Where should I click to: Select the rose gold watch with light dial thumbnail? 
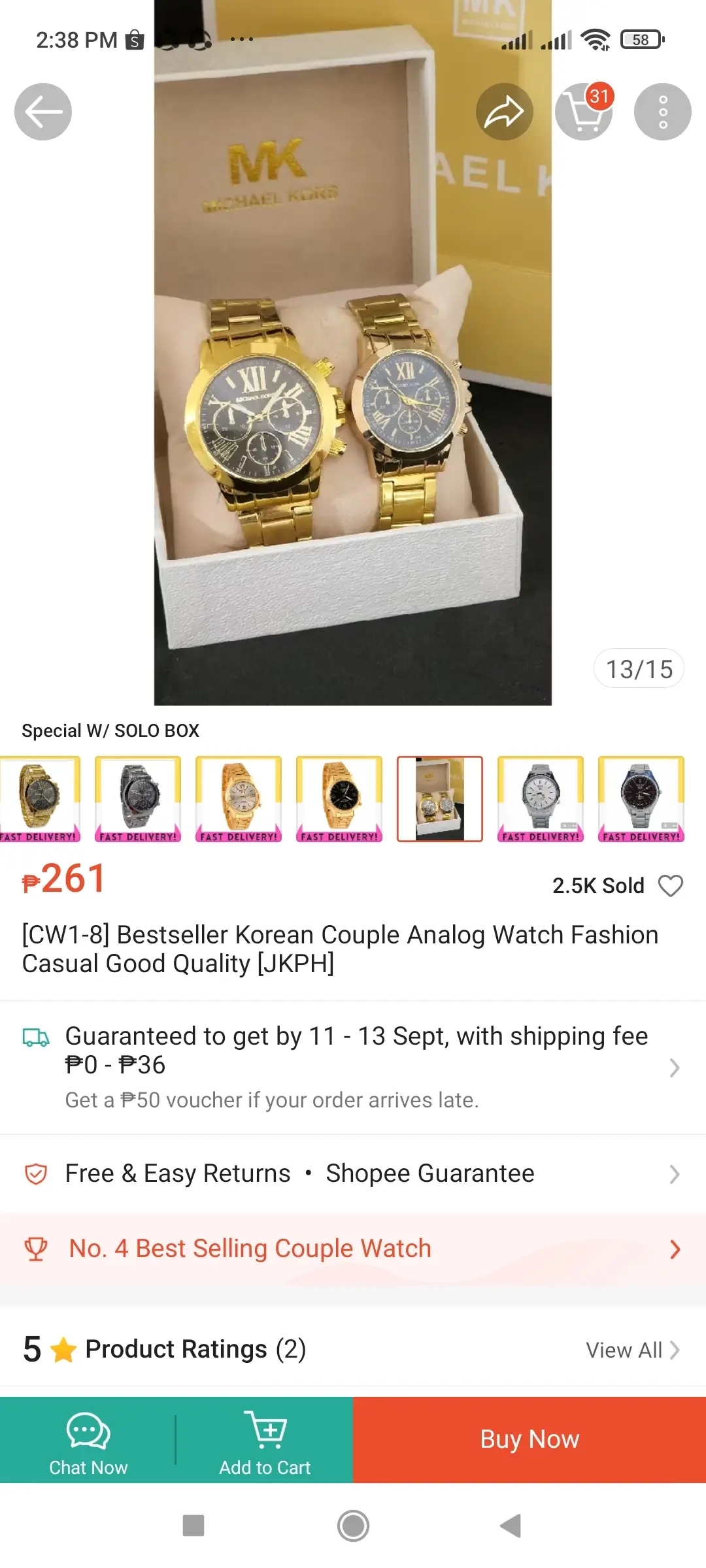(239, 798)
